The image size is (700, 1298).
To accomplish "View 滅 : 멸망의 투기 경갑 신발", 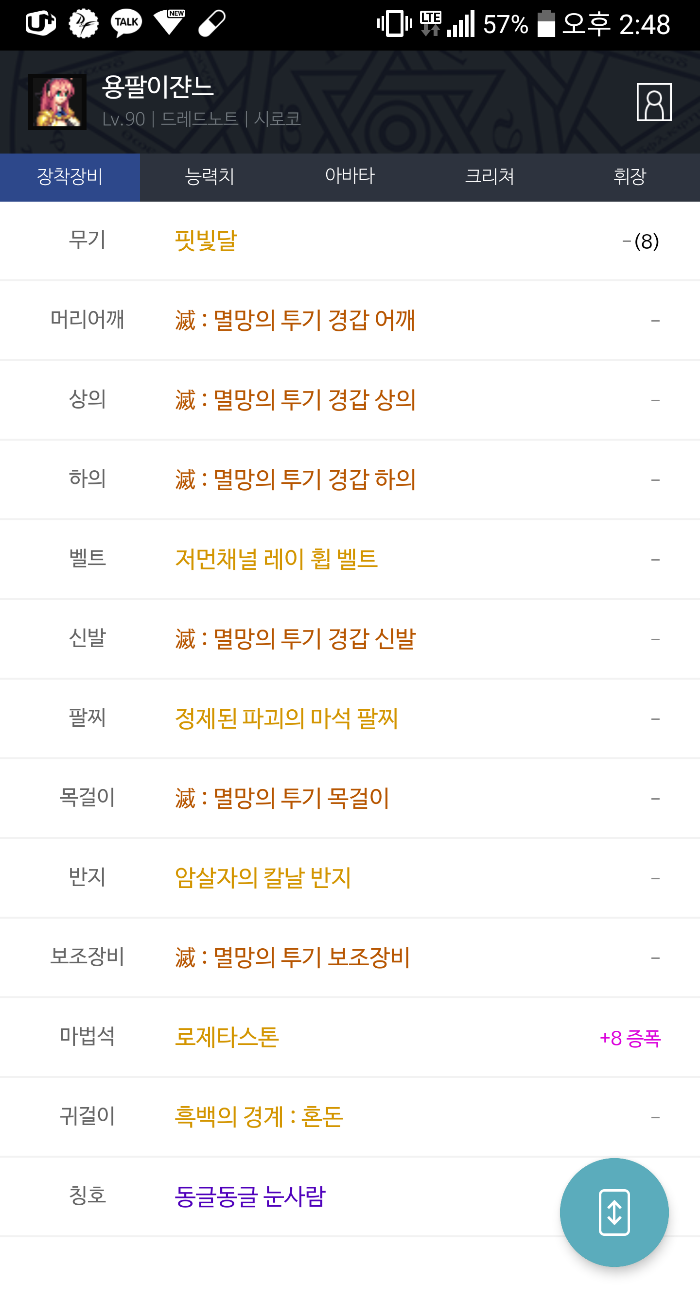I will tap(295, 639).
